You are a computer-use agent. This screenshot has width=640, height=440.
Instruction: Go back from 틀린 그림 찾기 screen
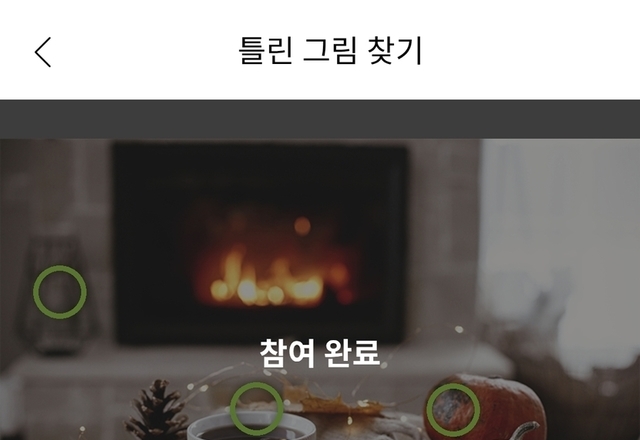pos(42,51)
